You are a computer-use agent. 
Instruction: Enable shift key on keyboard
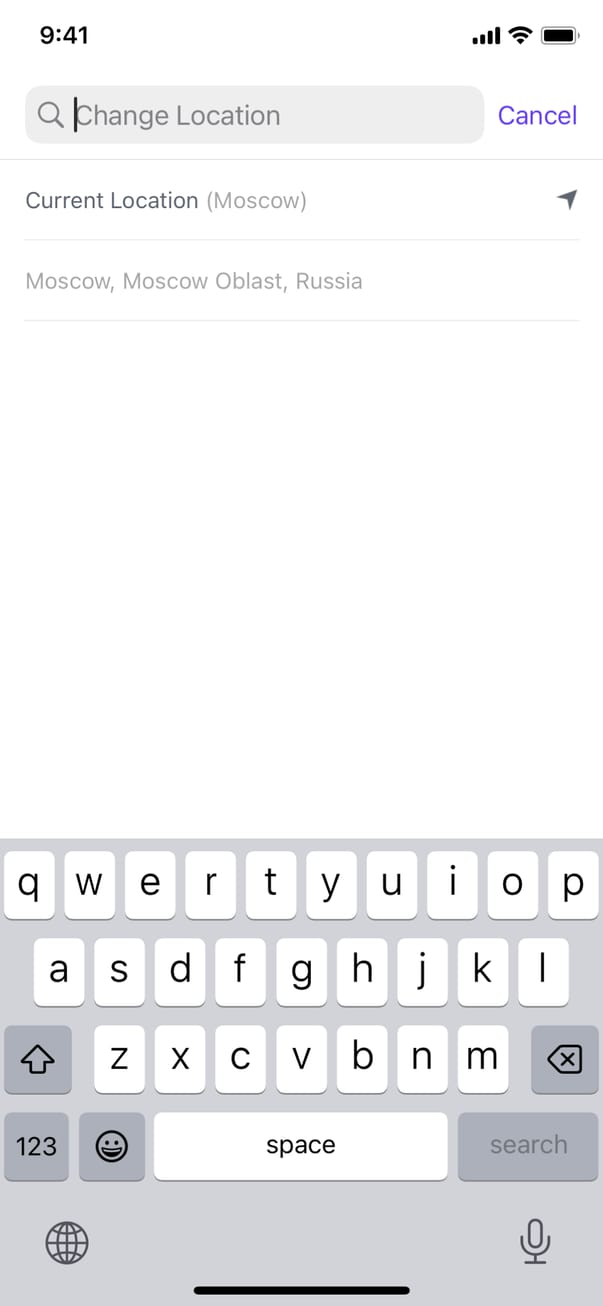[x=37, y=1059]
